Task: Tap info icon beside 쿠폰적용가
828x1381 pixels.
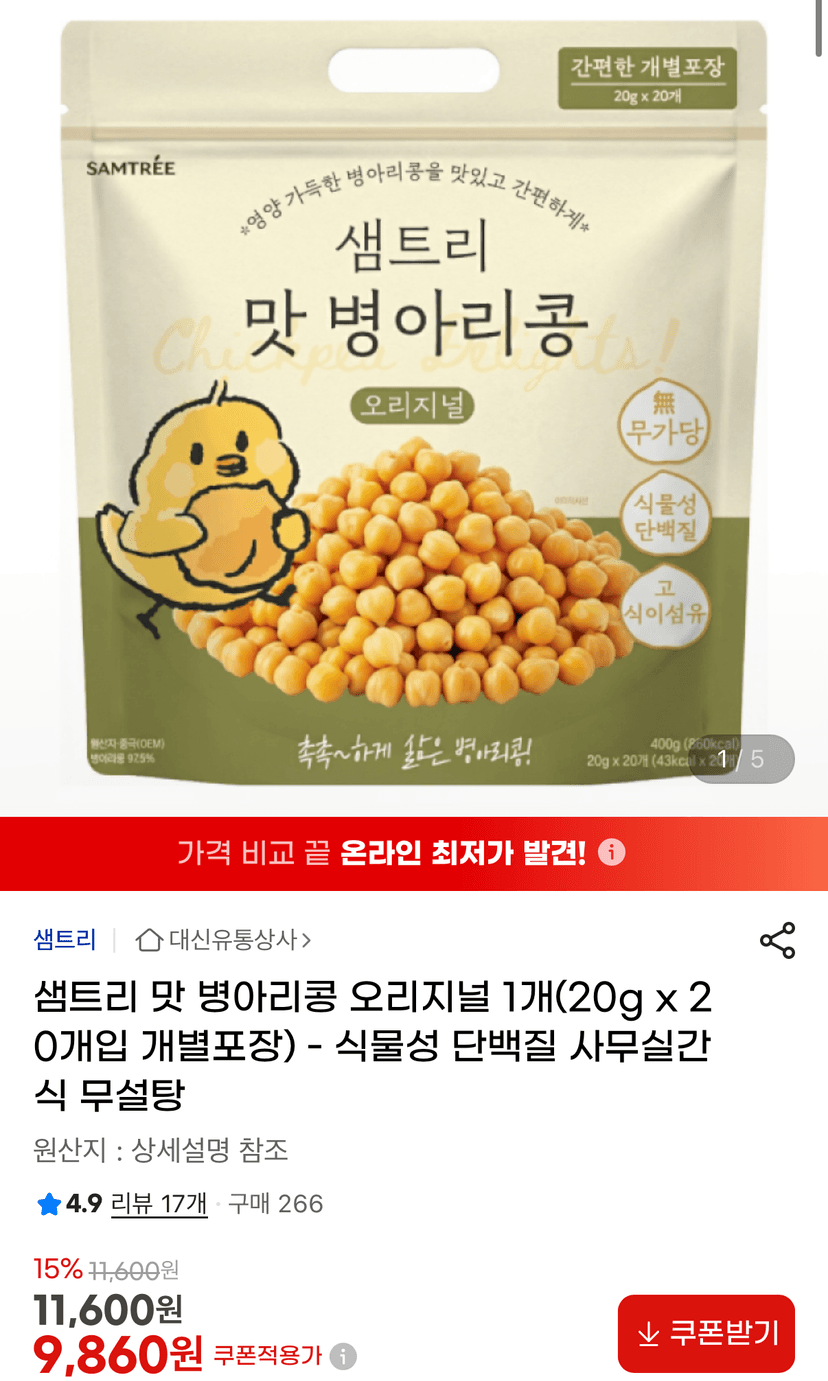Action: (343, 1356)
